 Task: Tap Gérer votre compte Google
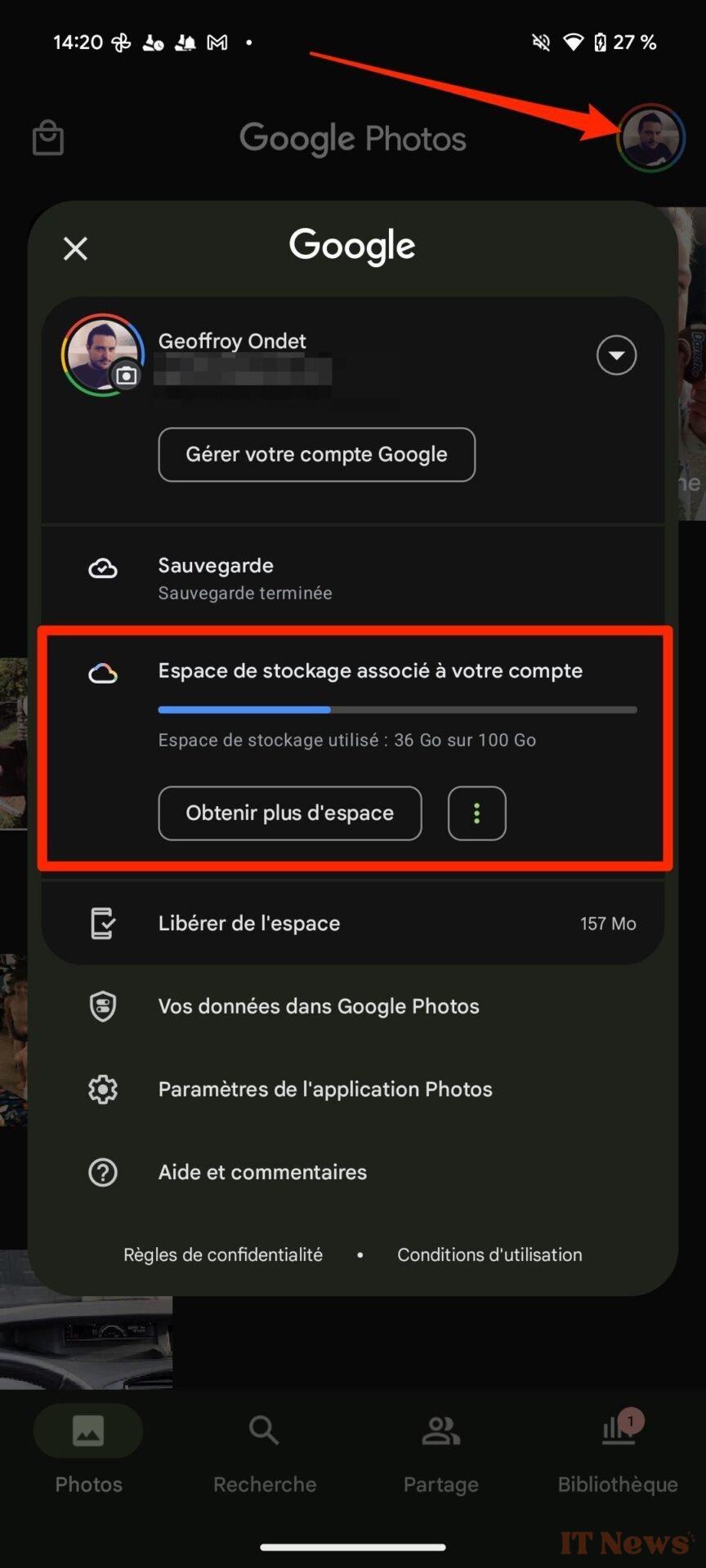[x=316, y=454]
